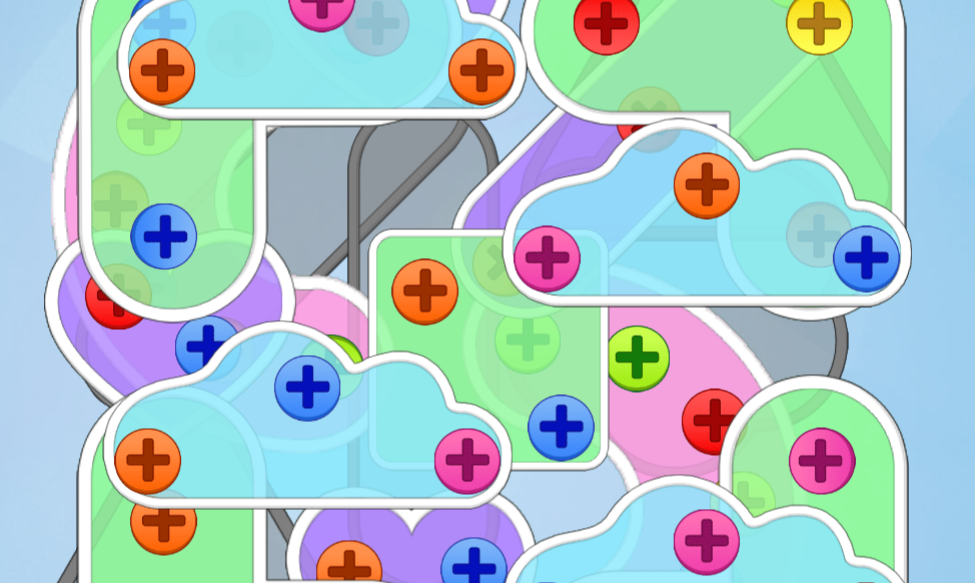Tap the uncovered lime green screw
Screen dimensions: 975x583
coord(638,358)
